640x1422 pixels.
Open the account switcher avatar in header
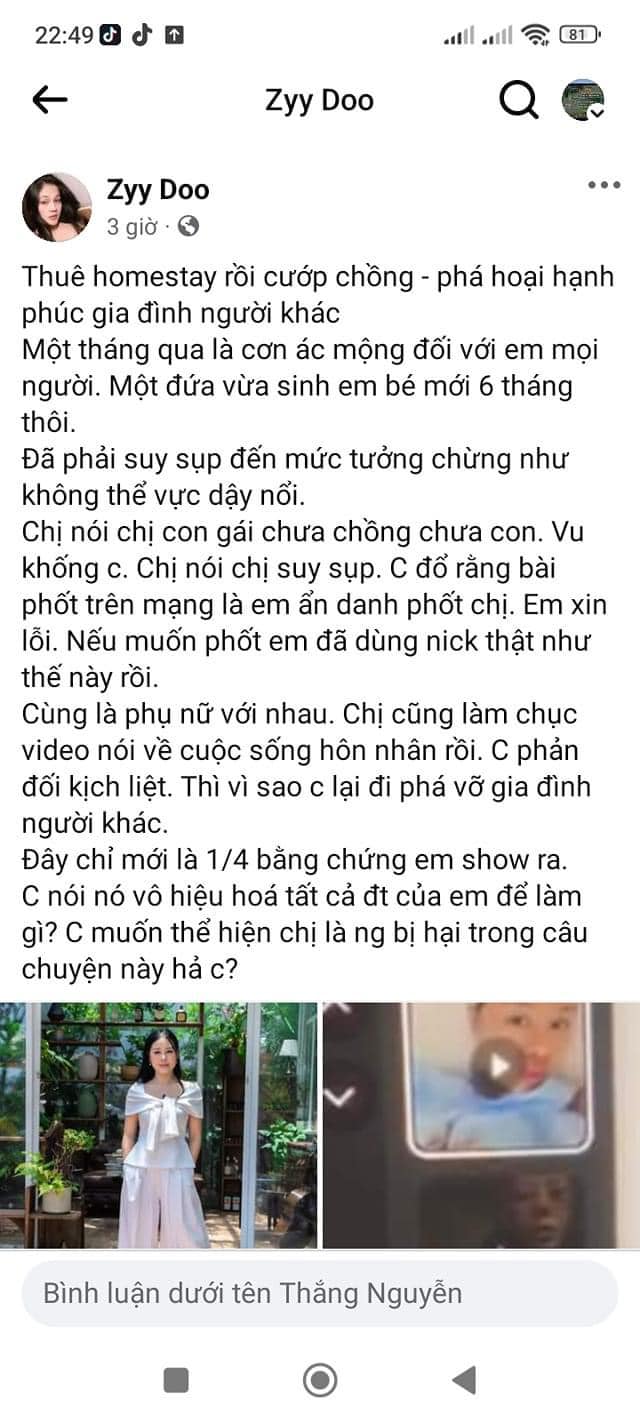point(583,100)
